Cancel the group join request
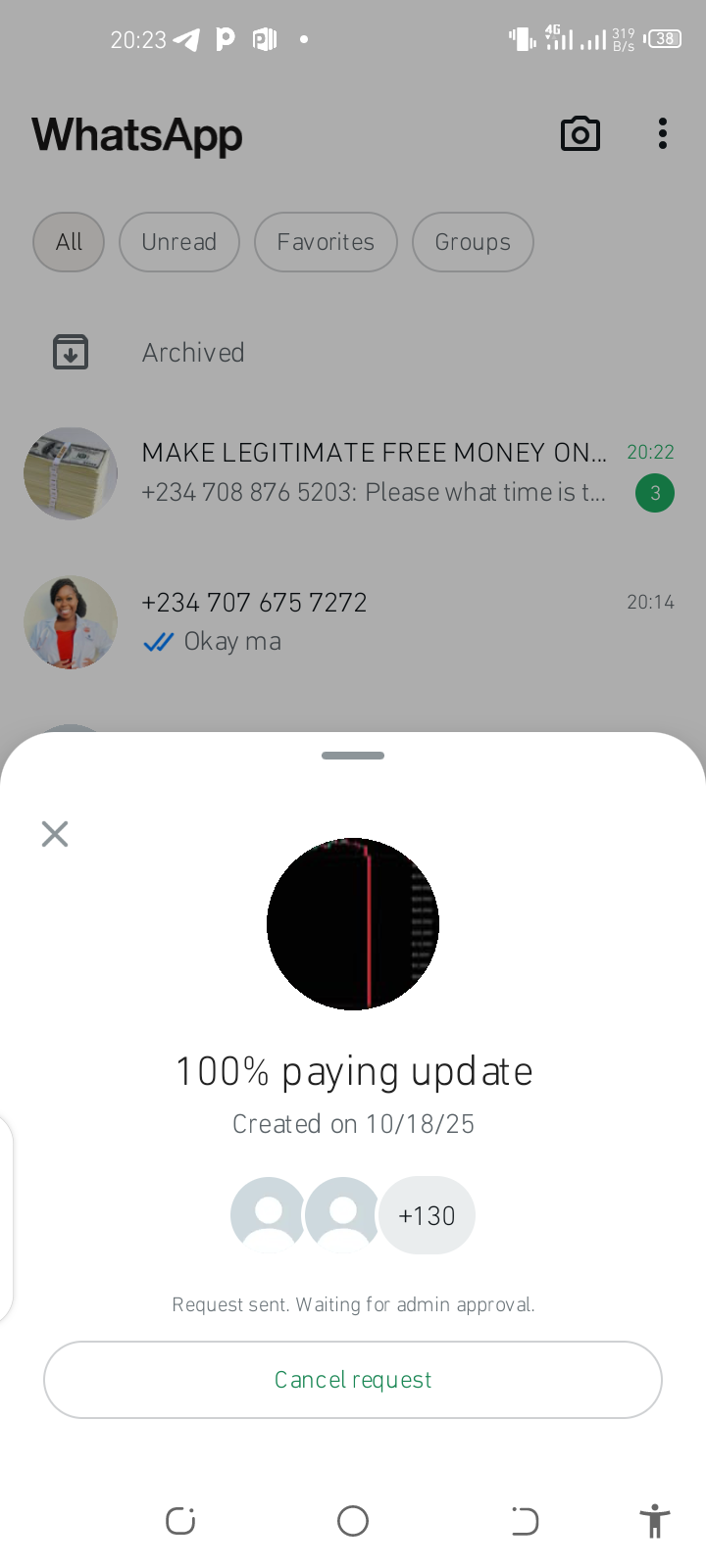The height and width of the screenshot is (1568, 706). point(353,1380)
